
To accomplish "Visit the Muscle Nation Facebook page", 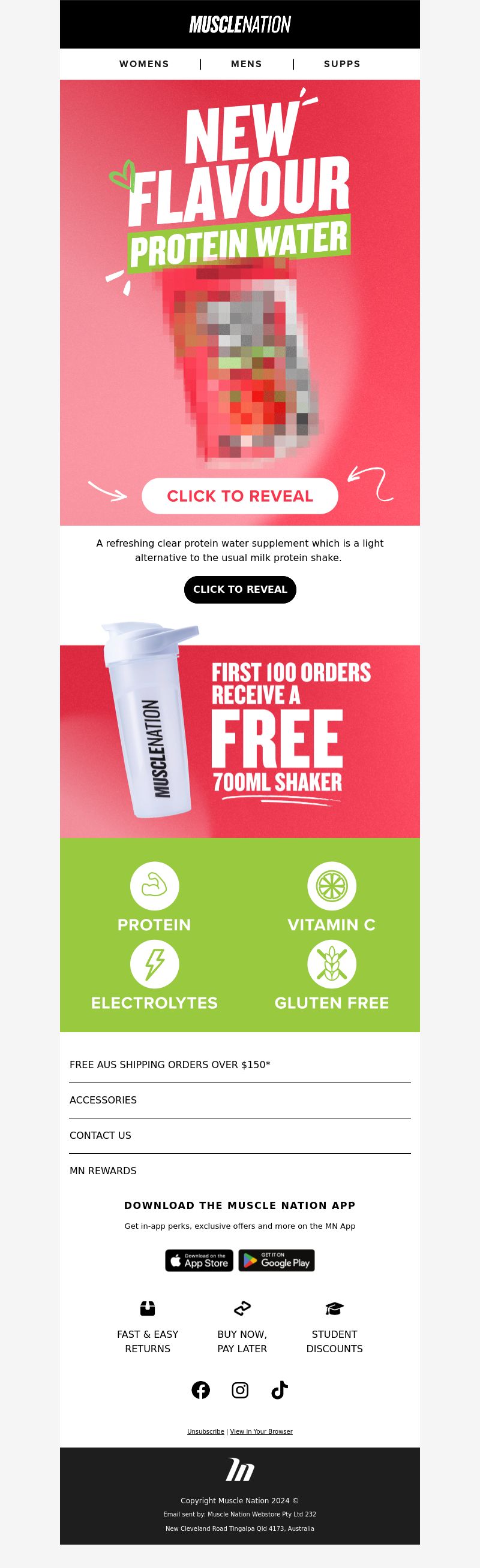I will pos(201,1389).
